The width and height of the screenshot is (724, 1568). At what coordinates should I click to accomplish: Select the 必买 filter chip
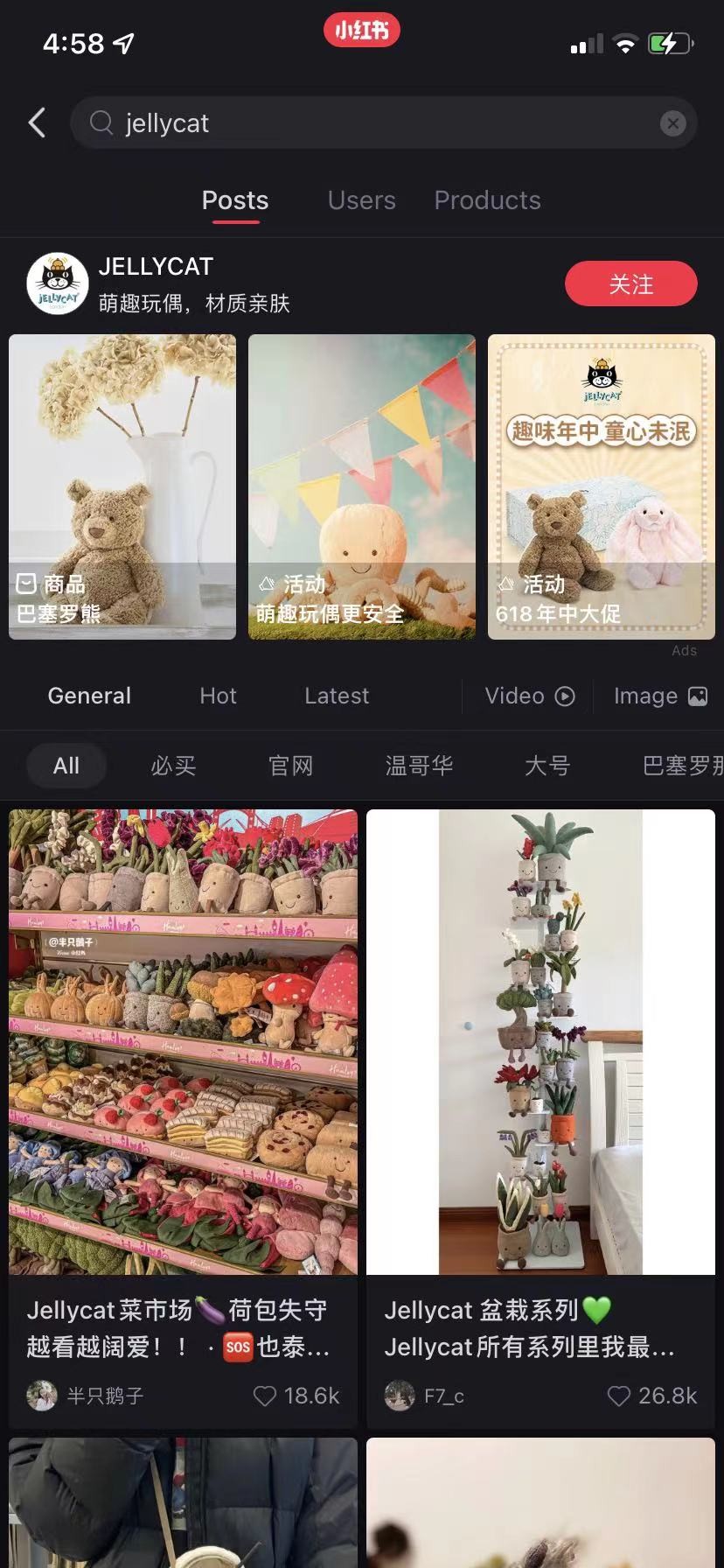pyautogui.click(x=173, y=766)
